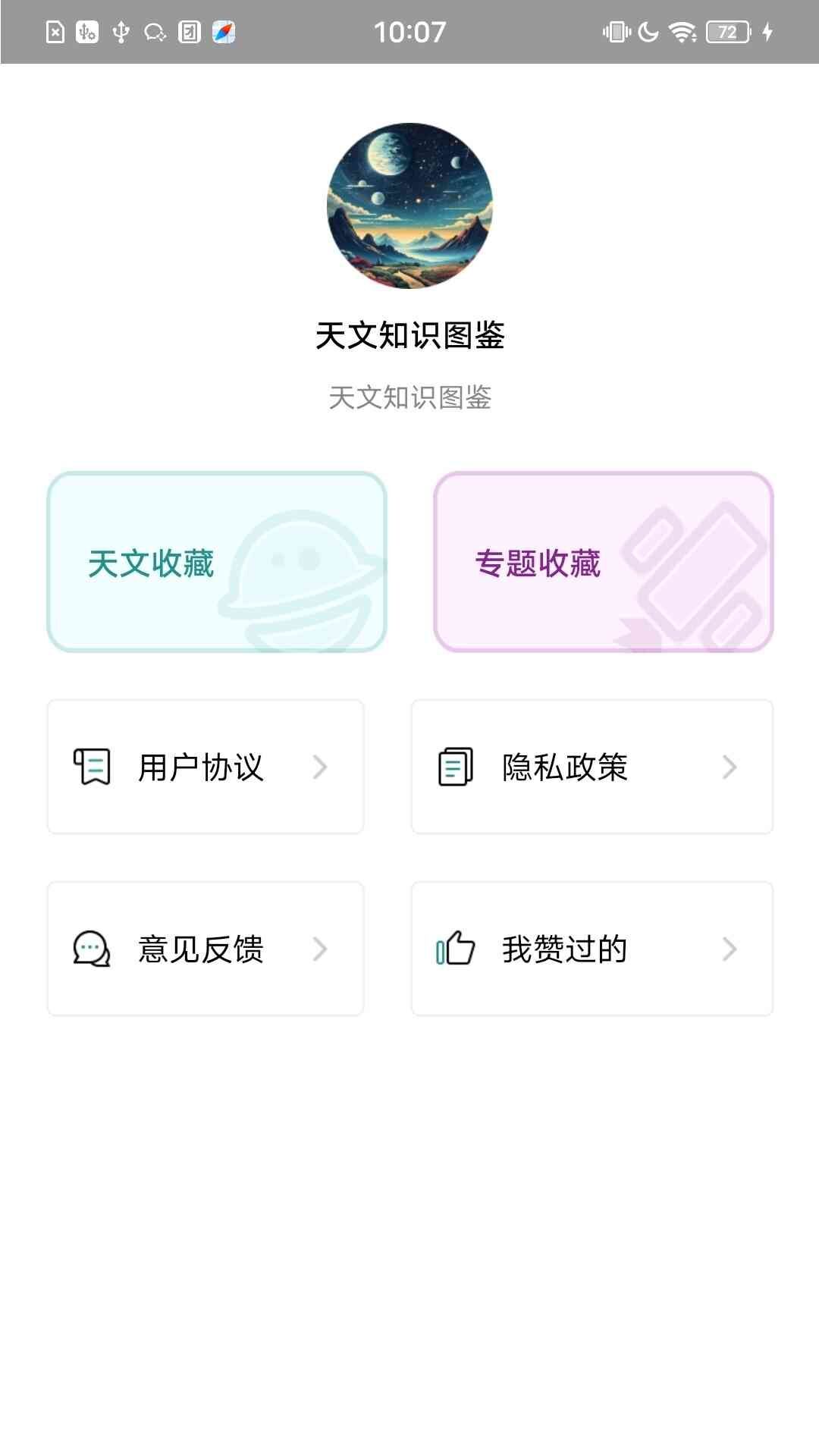The image size is (819, 1456).
Task: Click the document icon next to 隐私政策
Action: coord(453,767)
